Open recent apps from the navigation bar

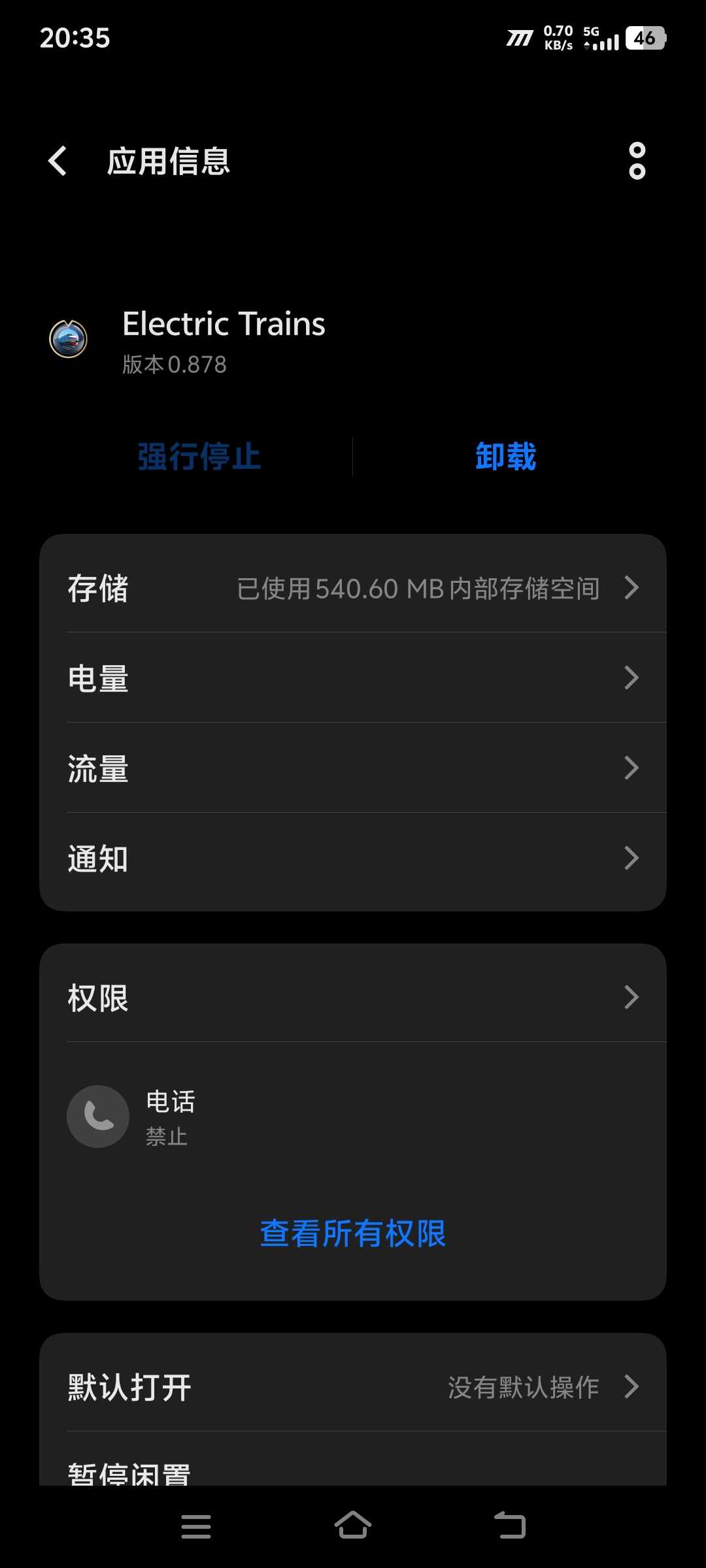[x=196, y=1526]
